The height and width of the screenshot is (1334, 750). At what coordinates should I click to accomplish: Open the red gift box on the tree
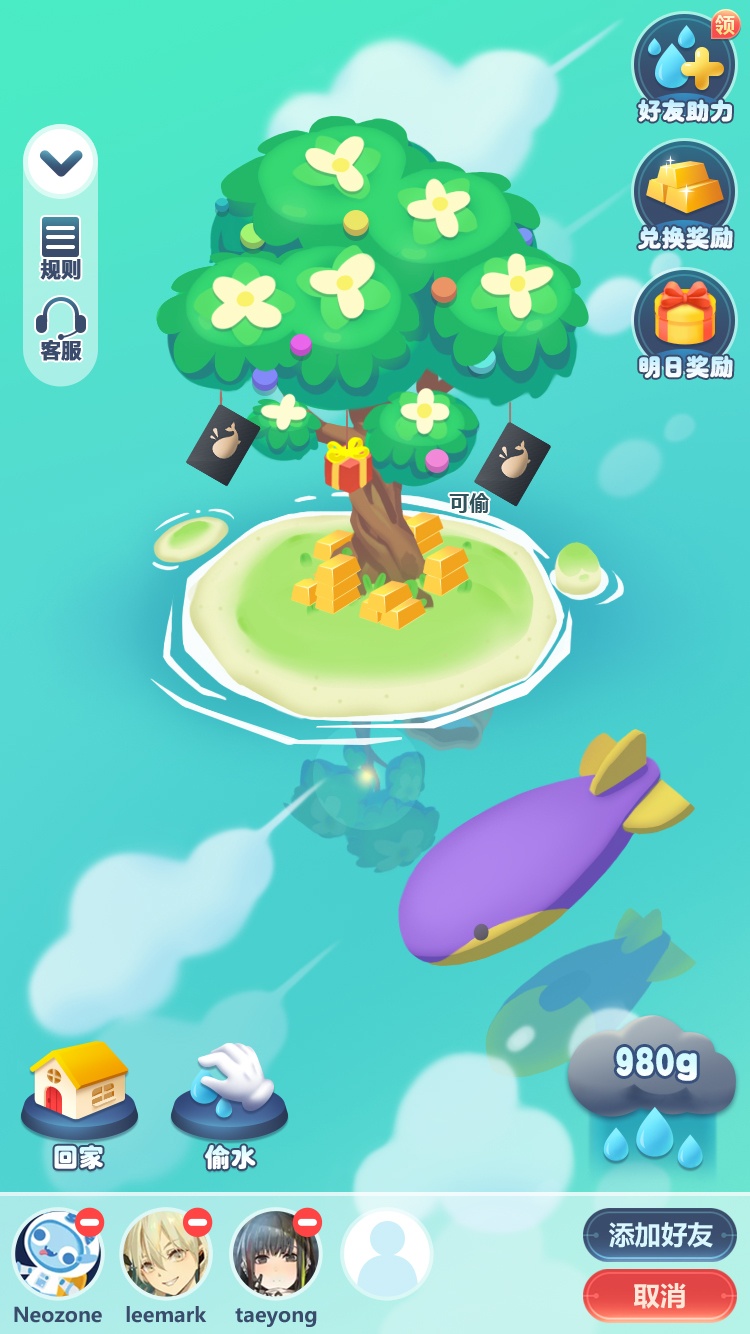click(347, 465)
